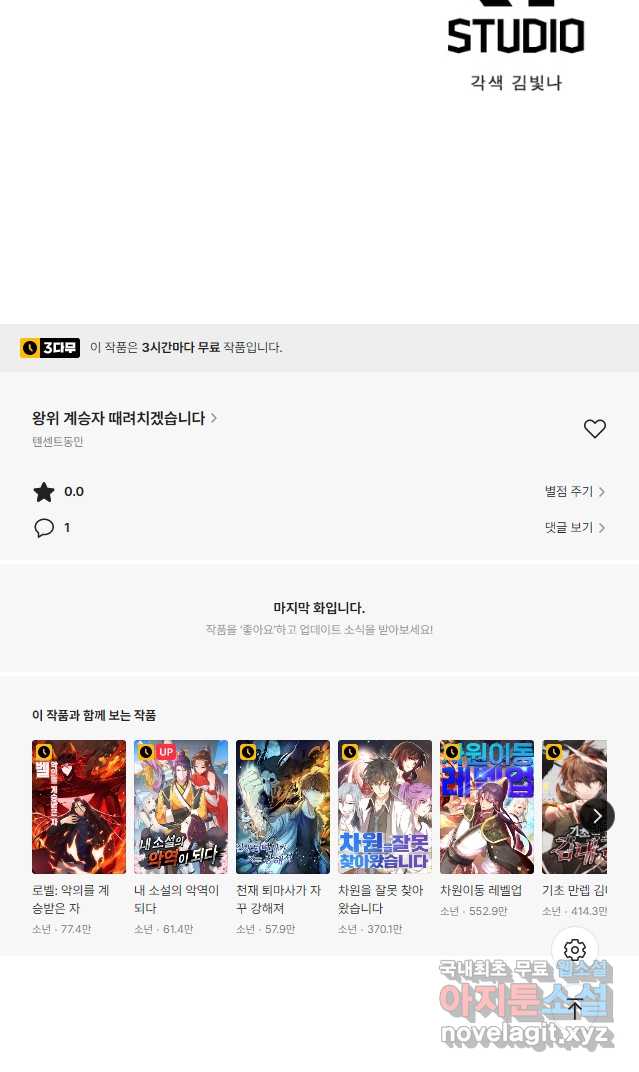
Task: Open 댓글 보기 to view comments
Action: coord(575,527)
